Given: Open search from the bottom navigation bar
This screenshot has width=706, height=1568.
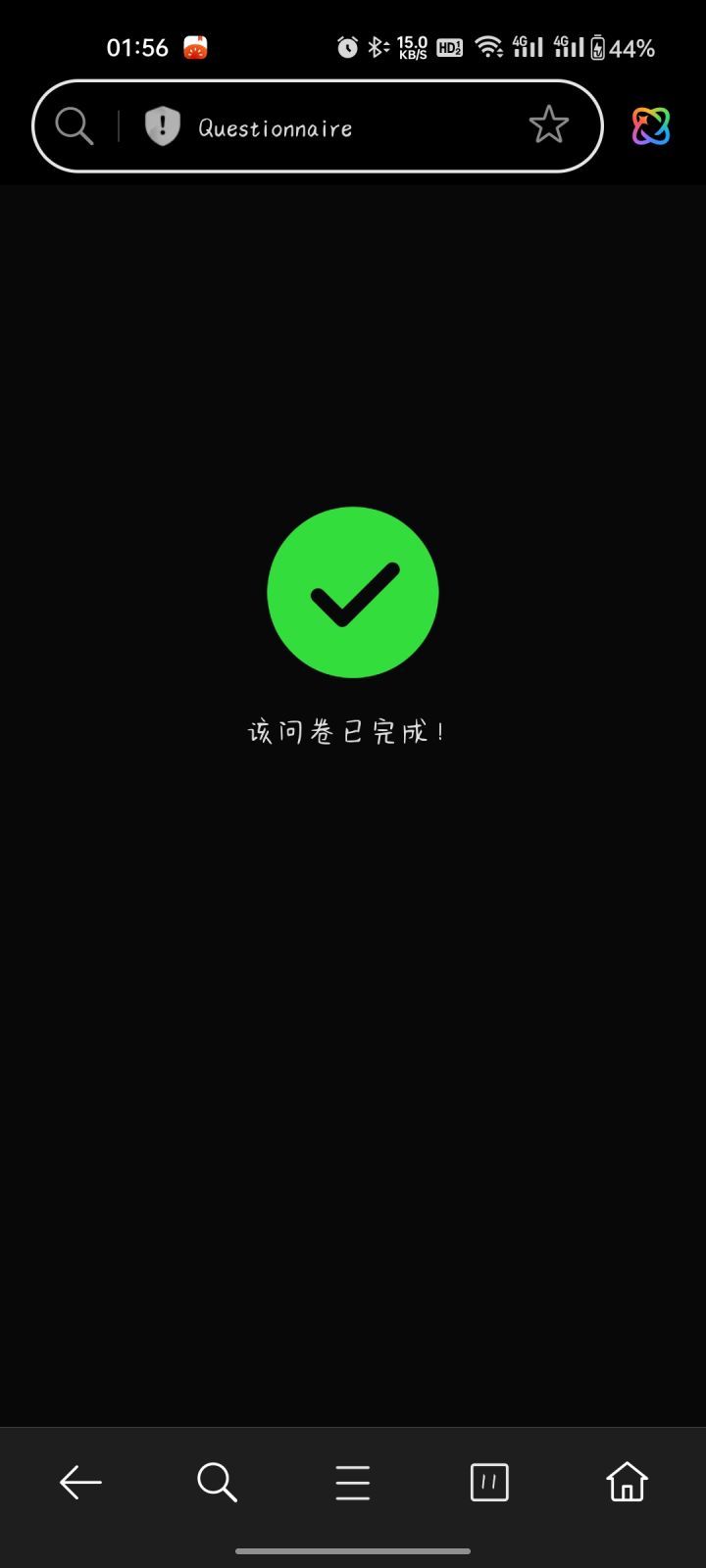Looking at the screenshot, I should pyautogui.click(x=217, y=1483).
